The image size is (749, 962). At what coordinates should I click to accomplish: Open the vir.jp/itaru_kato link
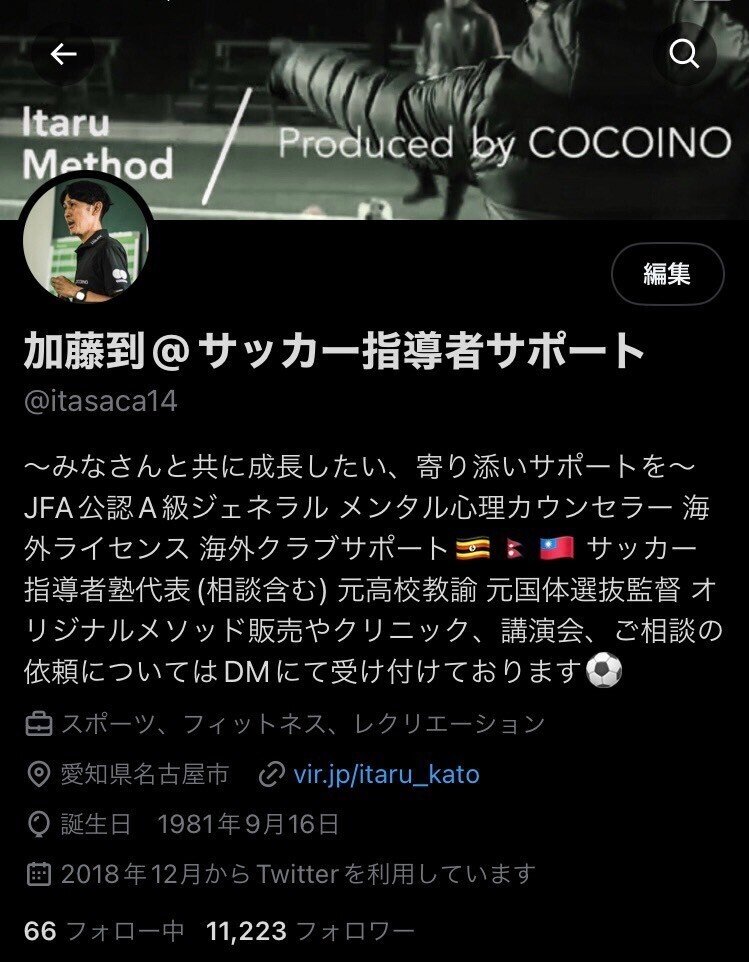pos(386,774)
